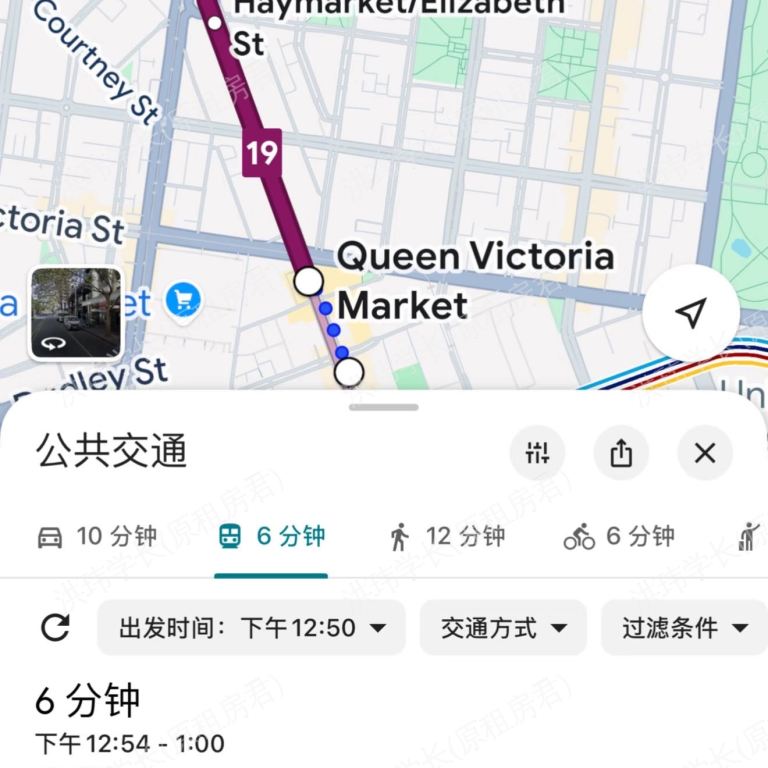Switch to the ride-hailing tab
This screenshot has width=768, height=768.
click(x=748, y=537)
